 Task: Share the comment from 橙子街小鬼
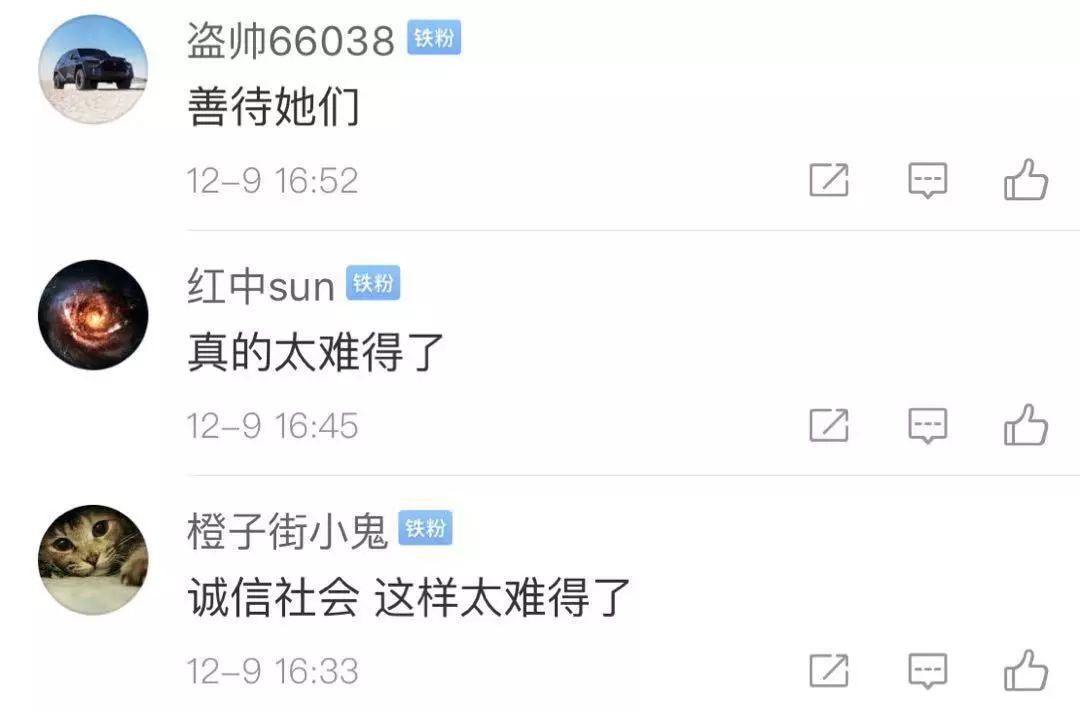[828, 670]
